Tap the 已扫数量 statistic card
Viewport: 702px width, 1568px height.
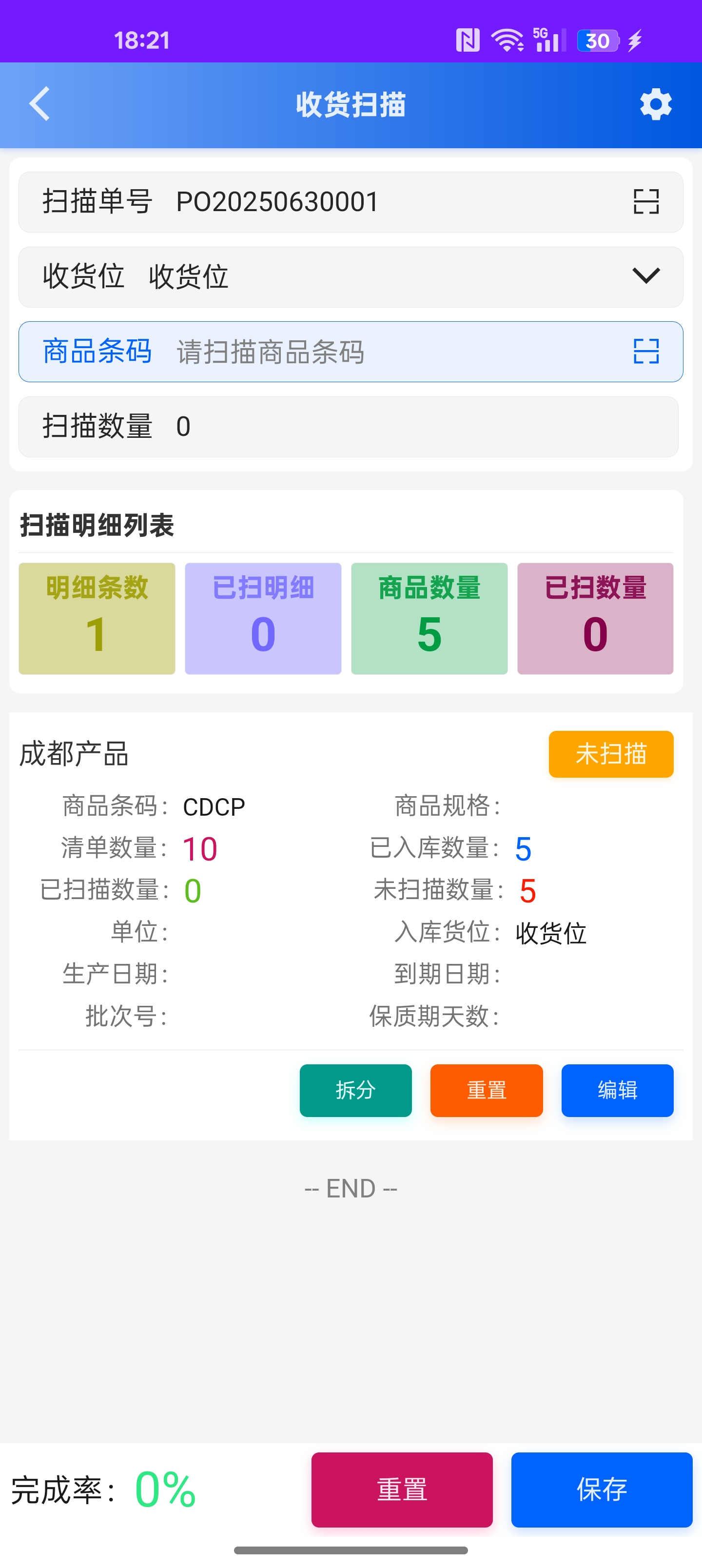pos(595,618)
